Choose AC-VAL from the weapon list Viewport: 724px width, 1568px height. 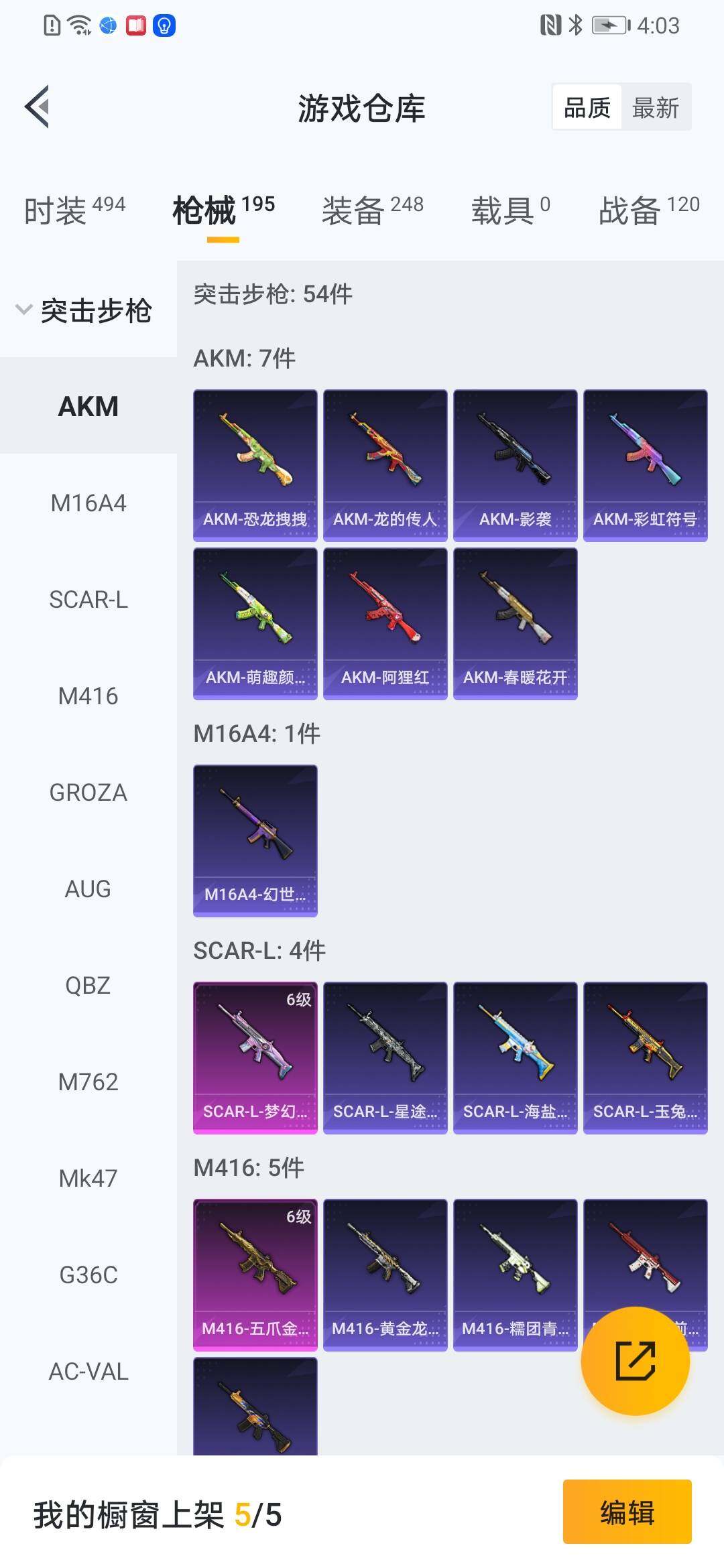pyautogui.click(x=88, y=1372)
